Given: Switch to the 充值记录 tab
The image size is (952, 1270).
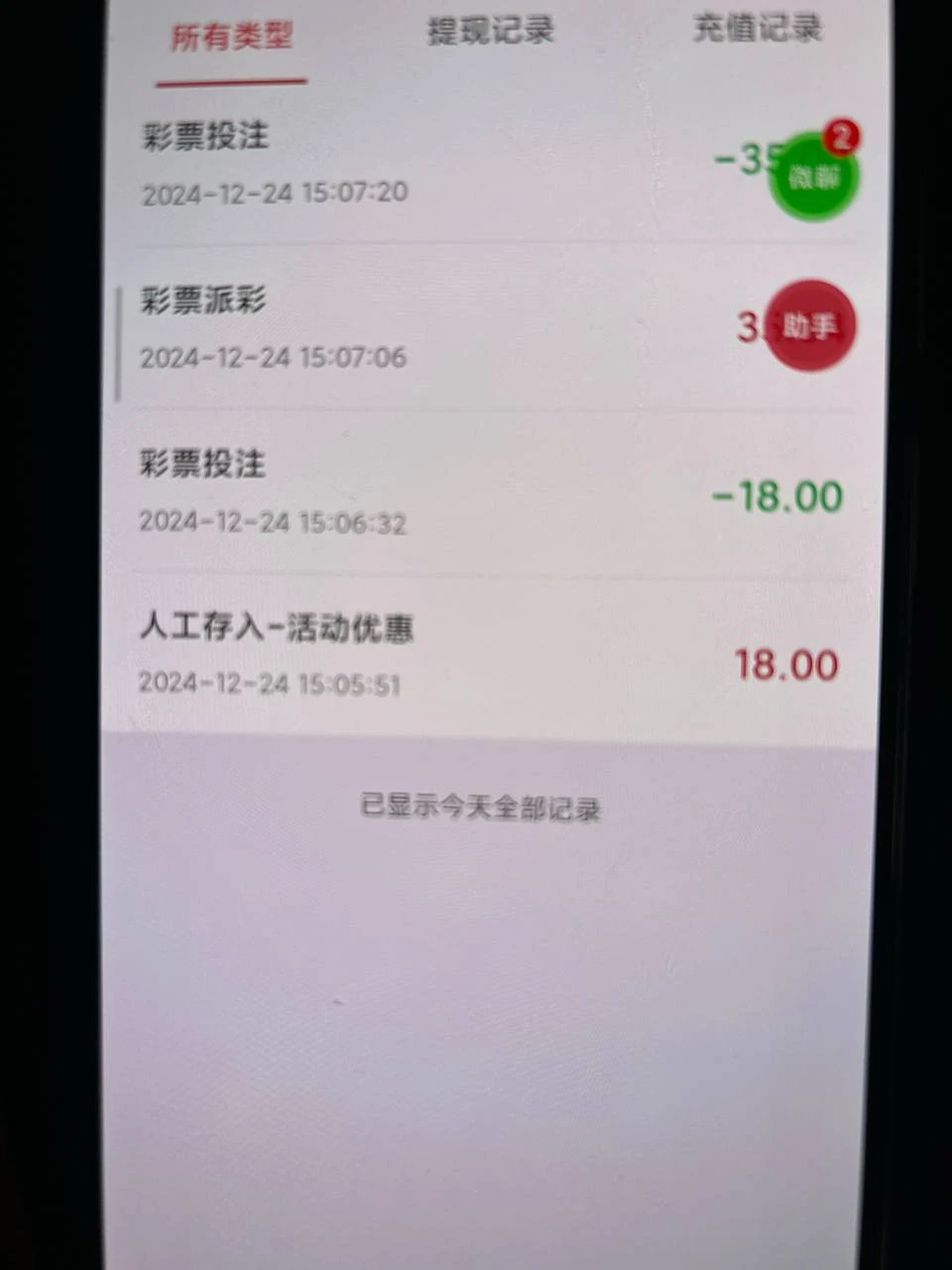Looking at the screenshot, I should pyautogui.click(x=757, y=29).
